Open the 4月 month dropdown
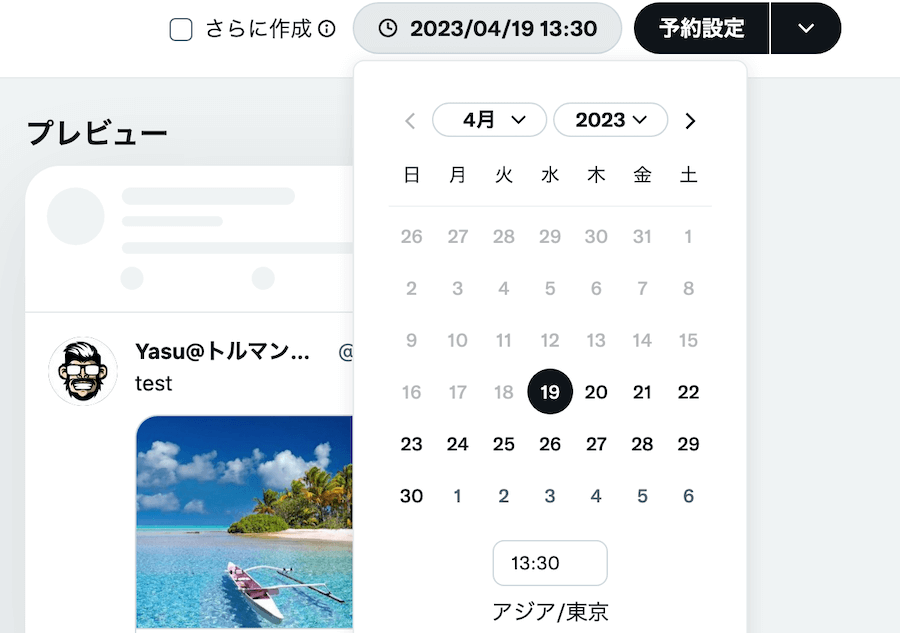The height and width of the screenshot is (633, 900). 489,120
